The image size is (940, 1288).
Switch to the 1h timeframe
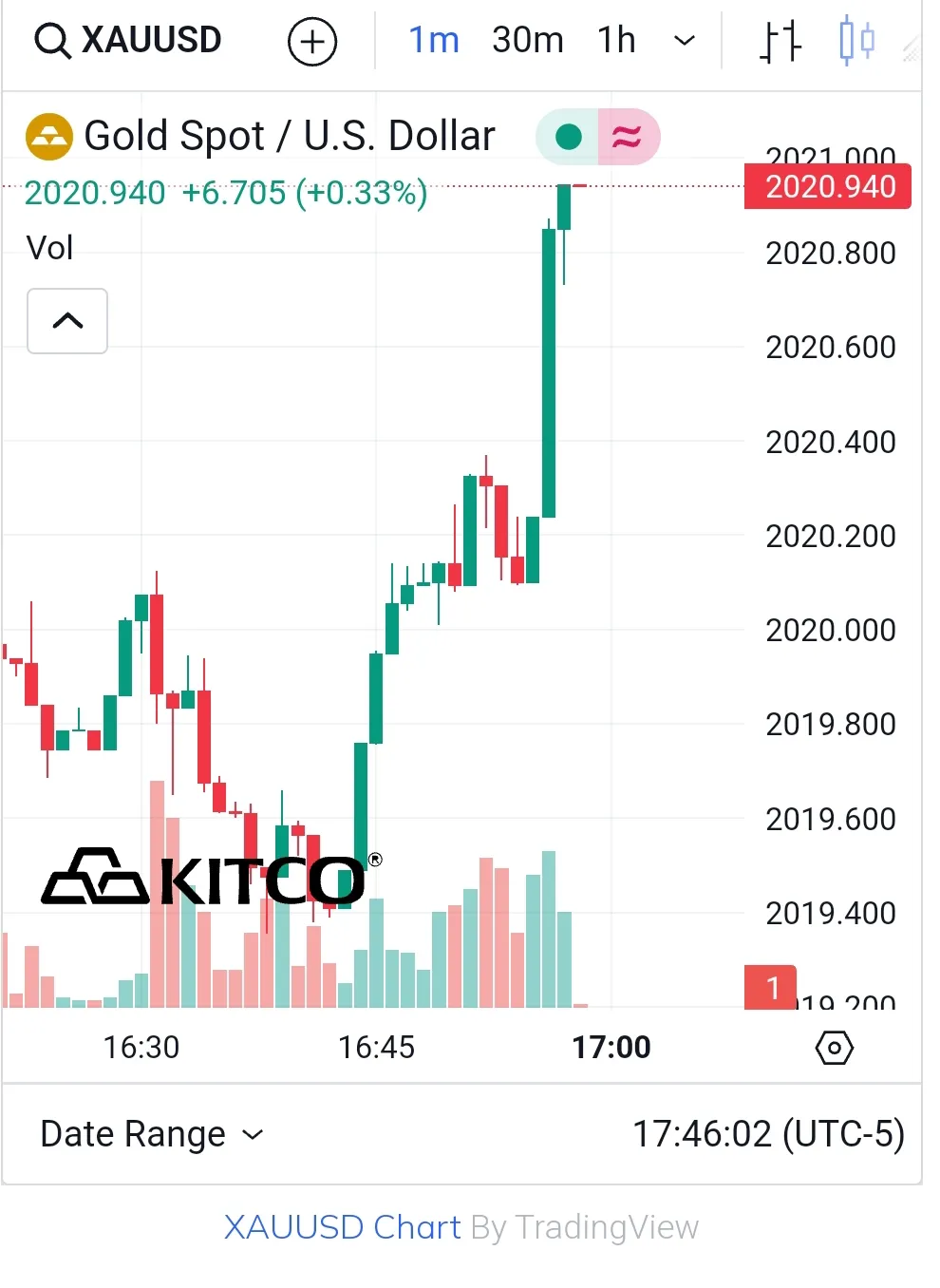click(x=616, y=41)
